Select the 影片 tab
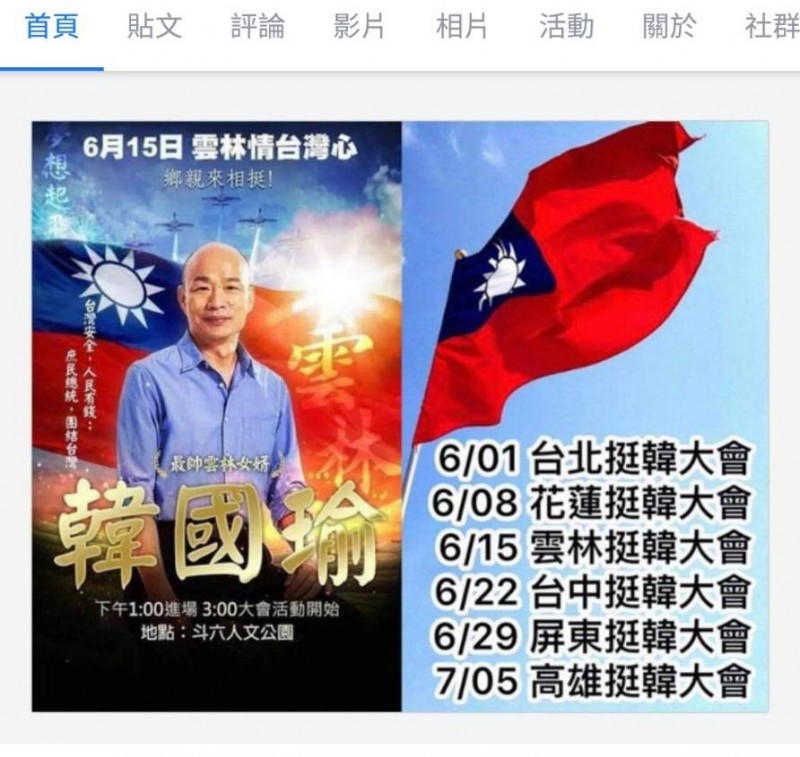Screen dimensions: 800x757 [360, 27]
